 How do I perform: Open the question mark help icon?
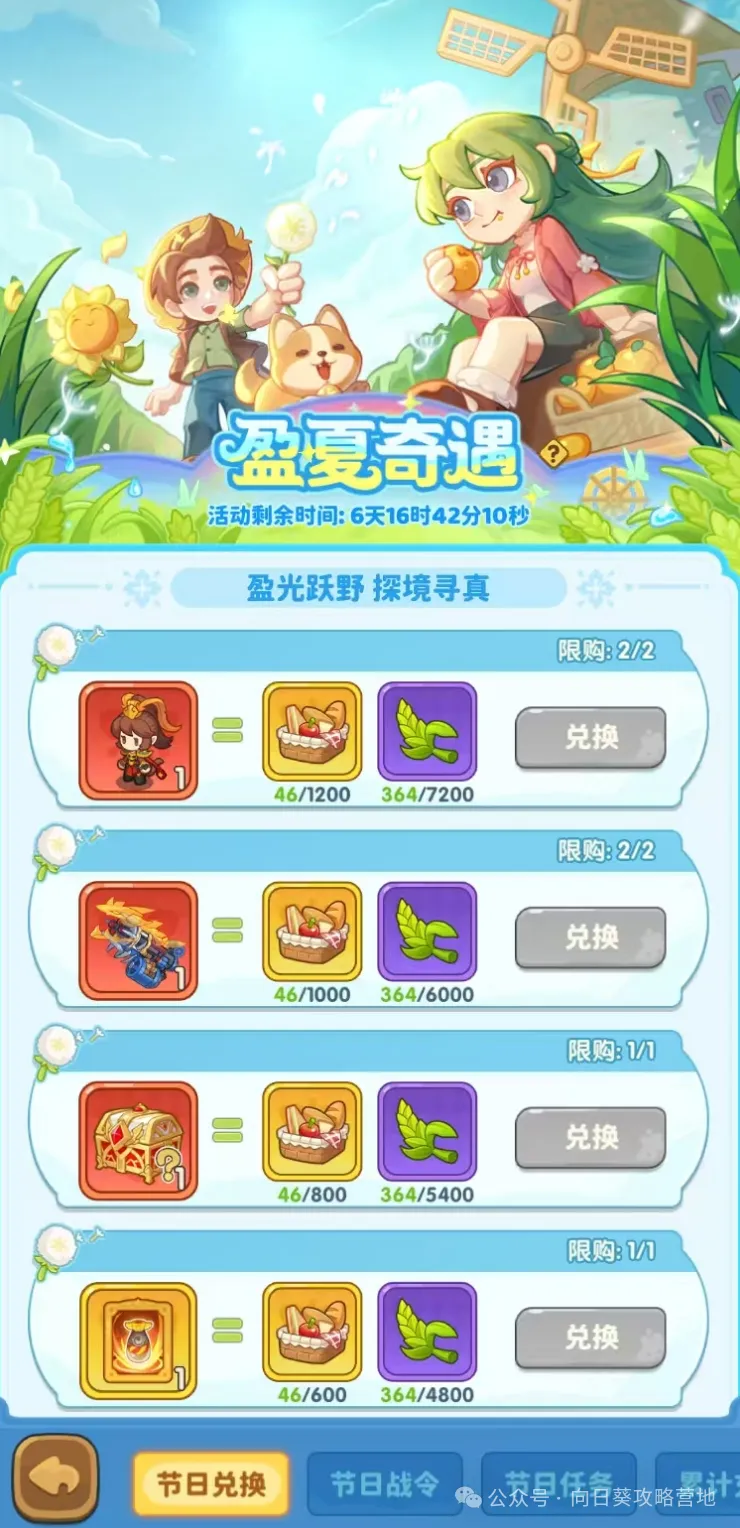pos(553,453)
